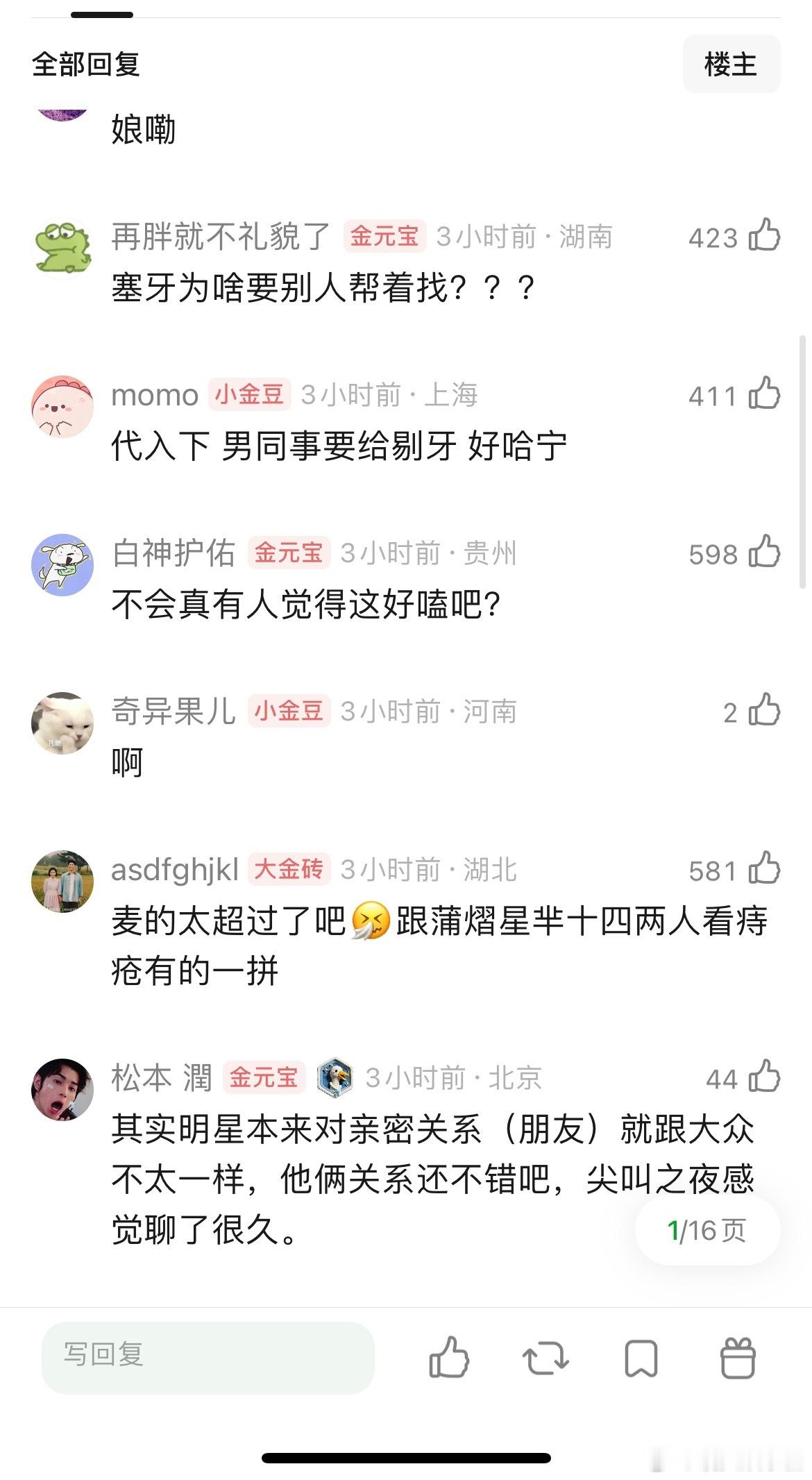Tap the 大金砖 badge beside asdfghjkl
The image size is (812, 1480).
pos(291,870)
